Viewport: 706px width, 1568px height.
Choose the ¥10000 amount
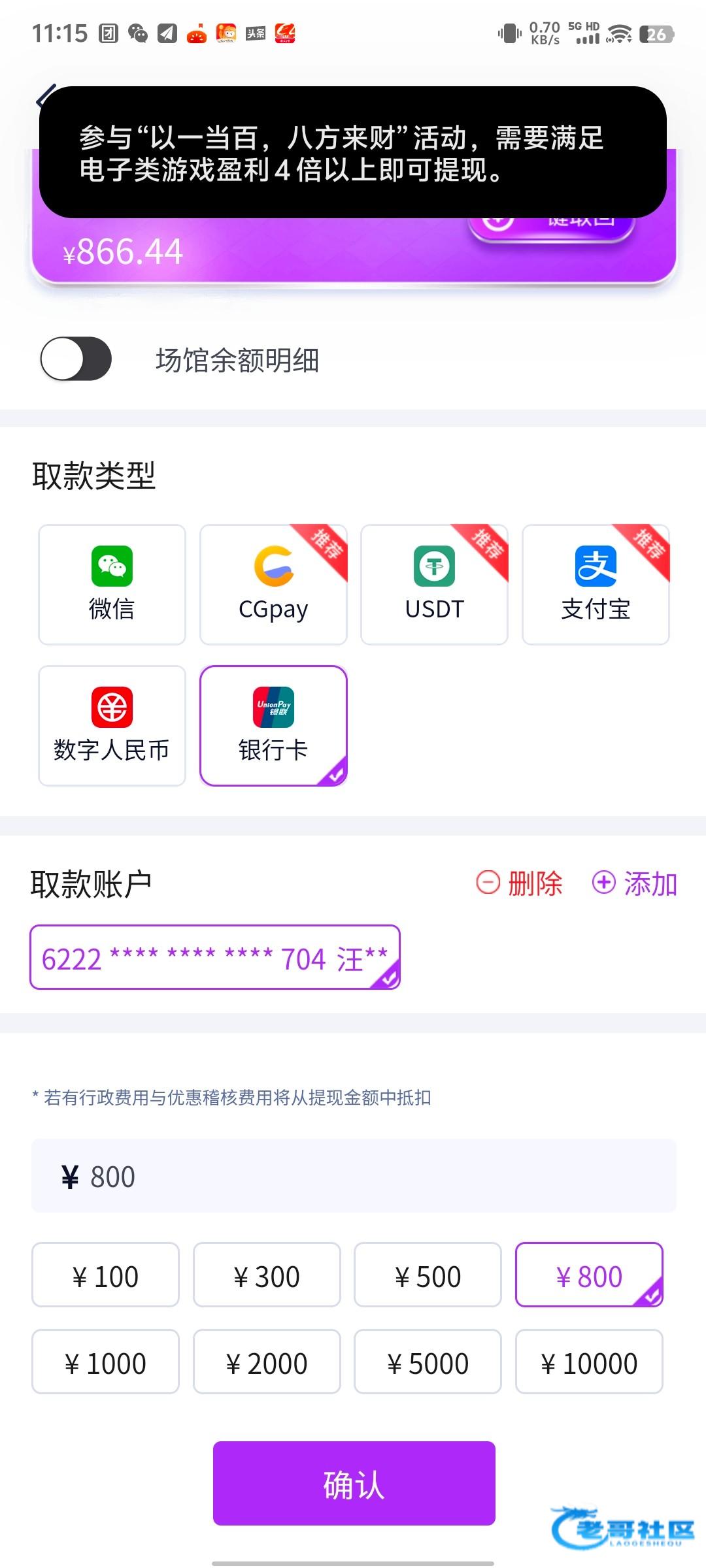tap(589, 1362)
